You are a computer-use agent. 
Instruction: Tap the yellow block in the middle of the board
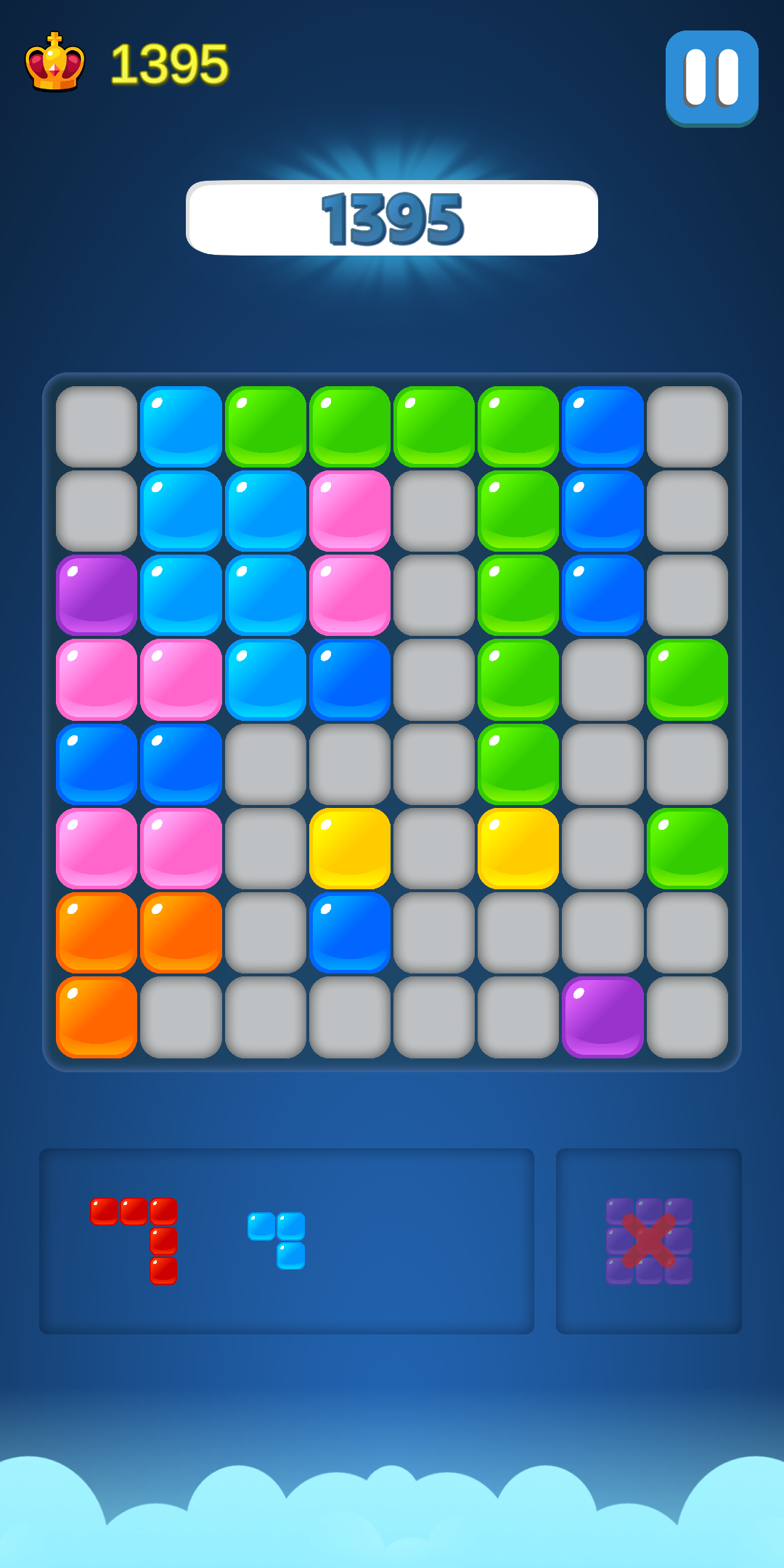point(349,848)
